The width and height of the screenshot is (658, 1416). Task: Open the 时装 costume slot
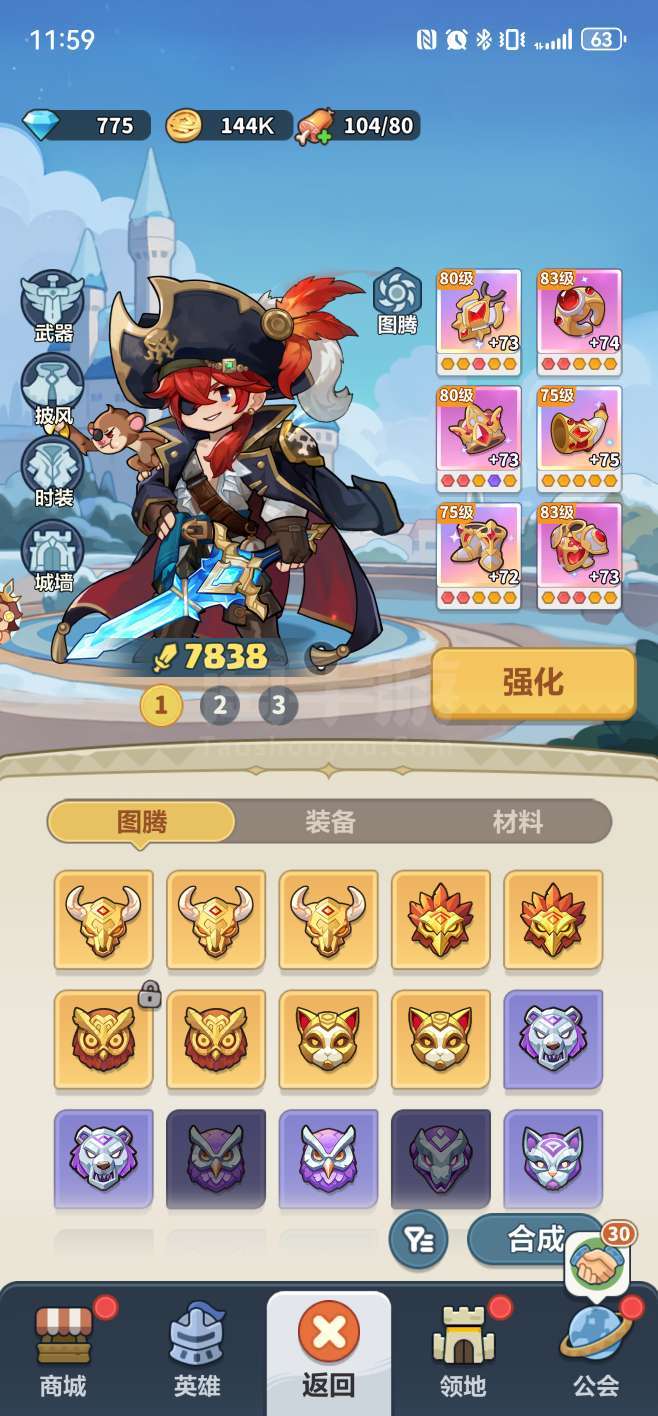53,472
